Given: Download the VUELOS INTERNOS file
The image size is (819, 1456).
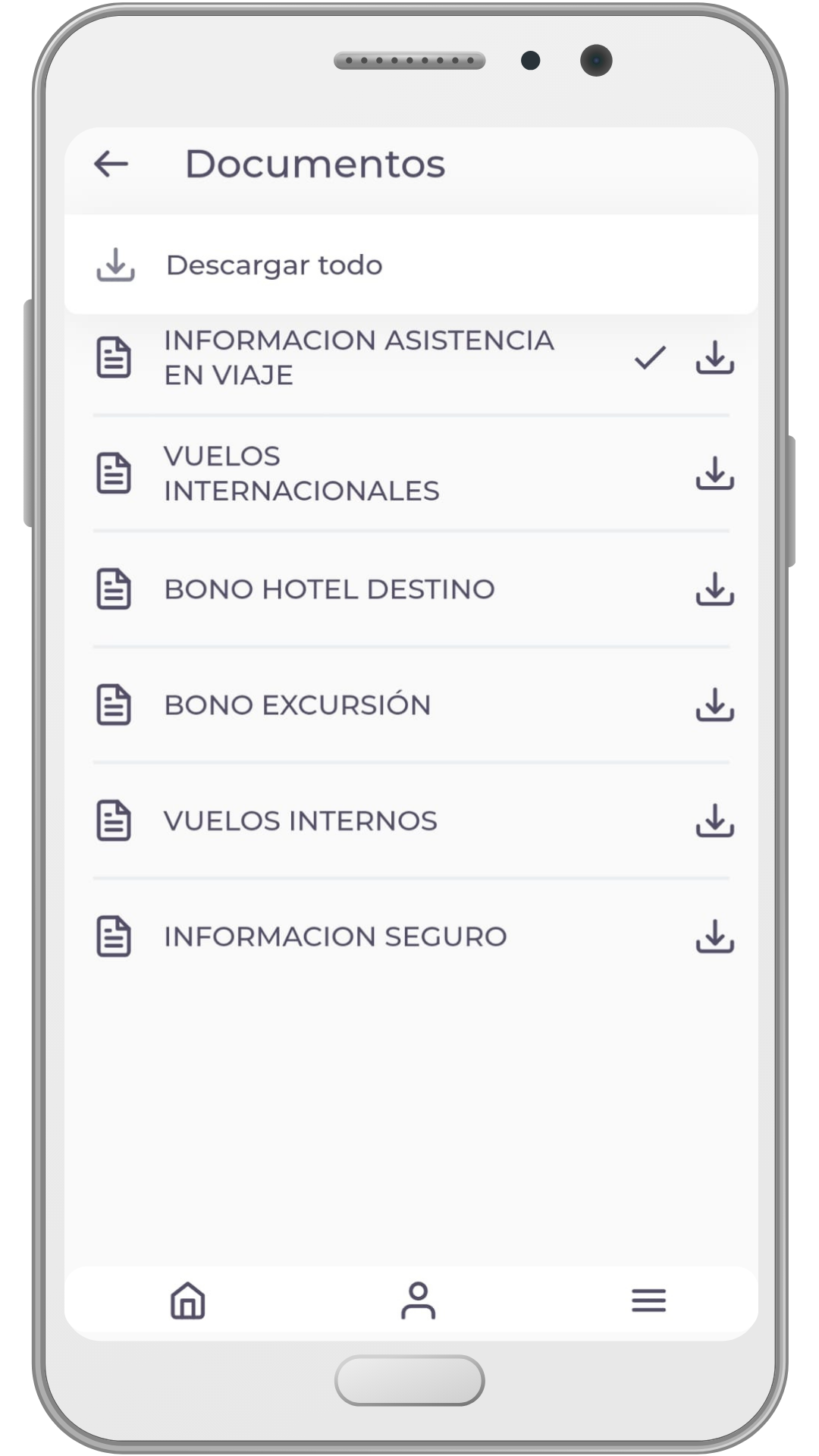Looking at the screenshot, I should tap(714, 821).
